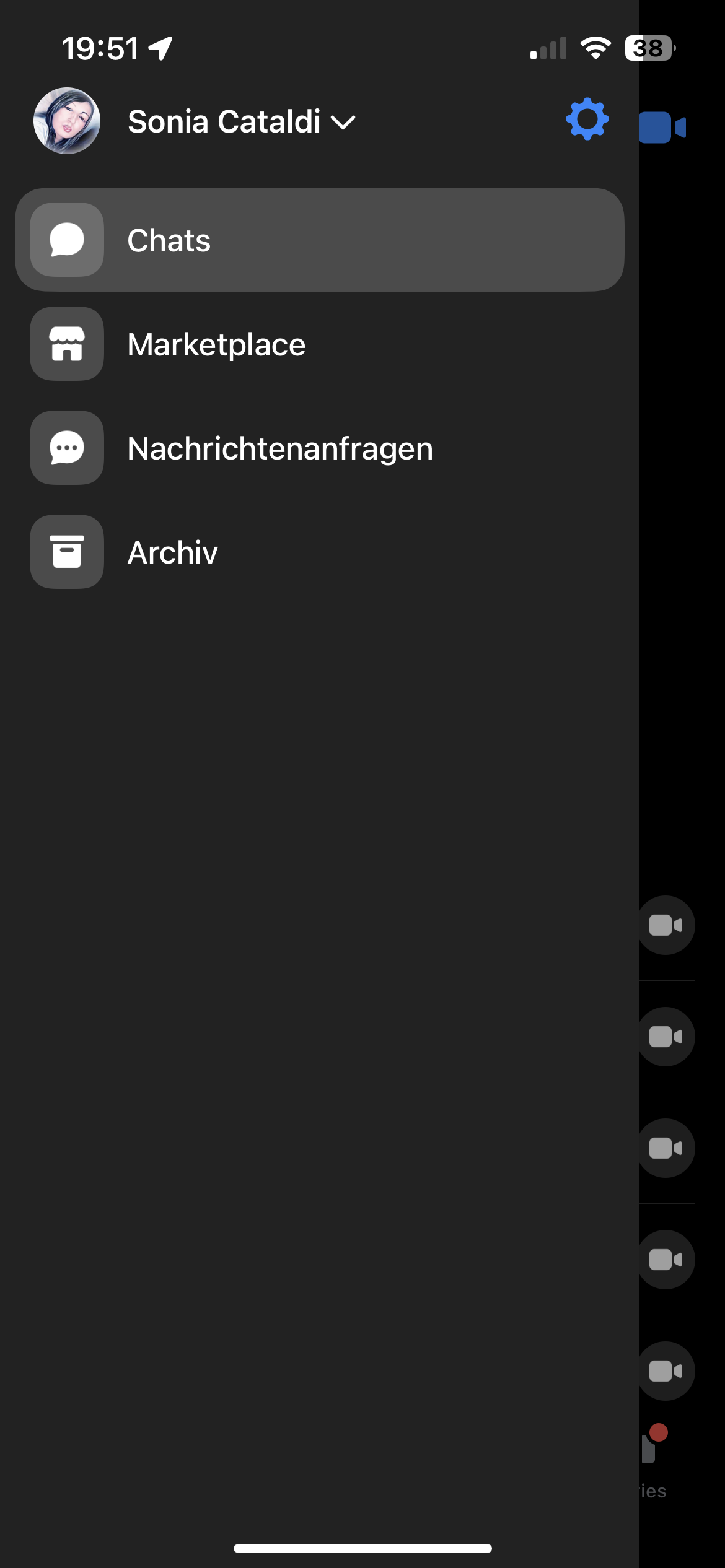Screen dimensions: 725x1568
Task: Open Nachrichtenanfragen
Action: pos(320,448)
